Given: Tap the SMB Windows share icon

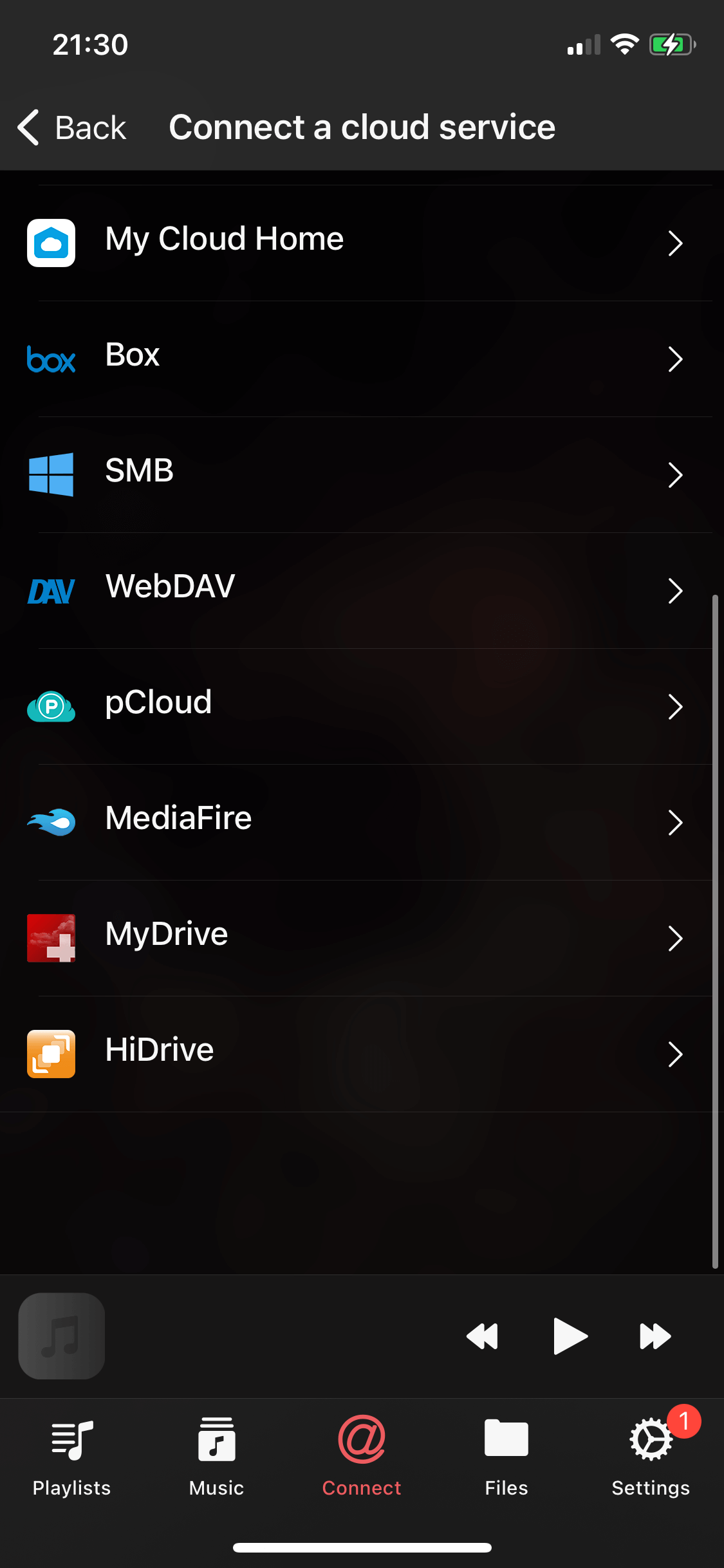Looking at the screenshot, I should click(x=51, y=475).
